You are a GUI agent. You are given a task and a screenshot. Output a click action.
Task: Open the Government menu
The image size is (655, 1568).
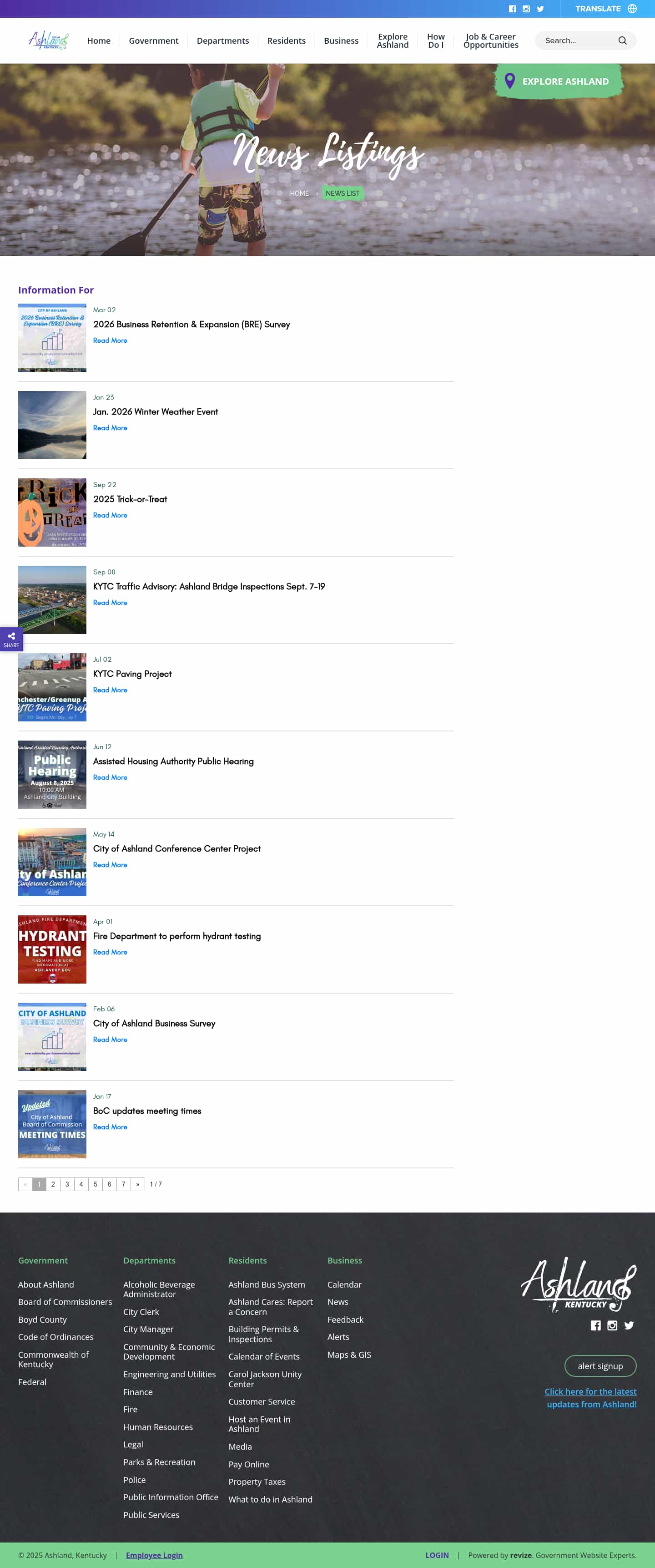coord(153,41)
